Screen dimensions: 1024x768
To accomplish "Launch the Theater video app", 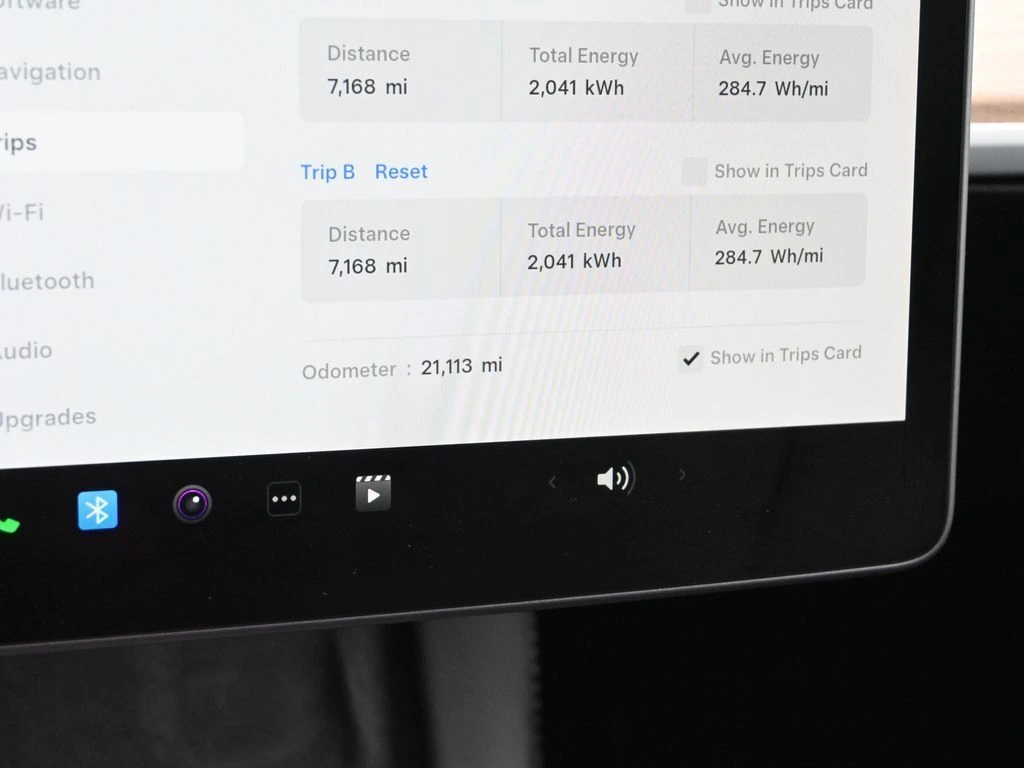I will tap(373, 493).
